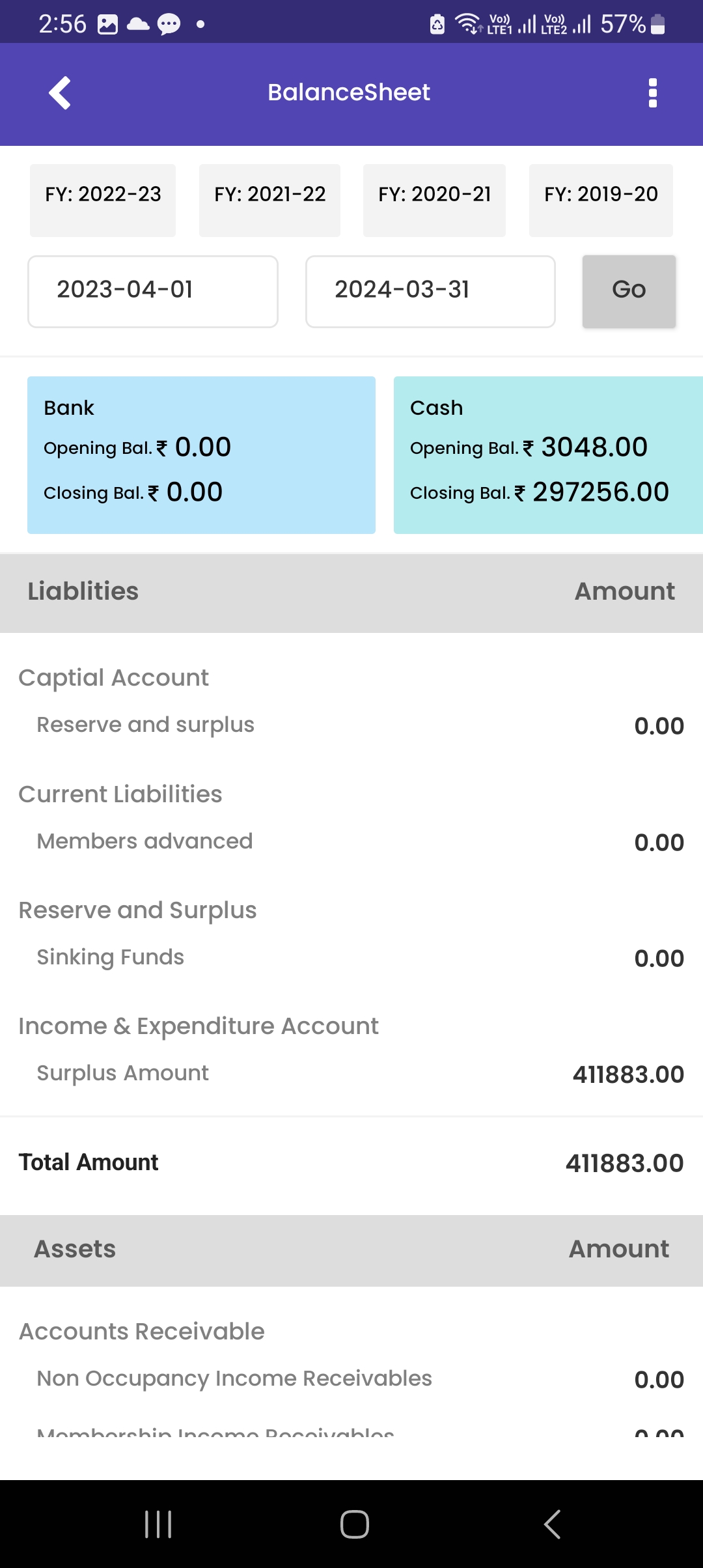Tap the system back button at bottom
The width and height of the screenshot is (703, 1568).
551,1523
